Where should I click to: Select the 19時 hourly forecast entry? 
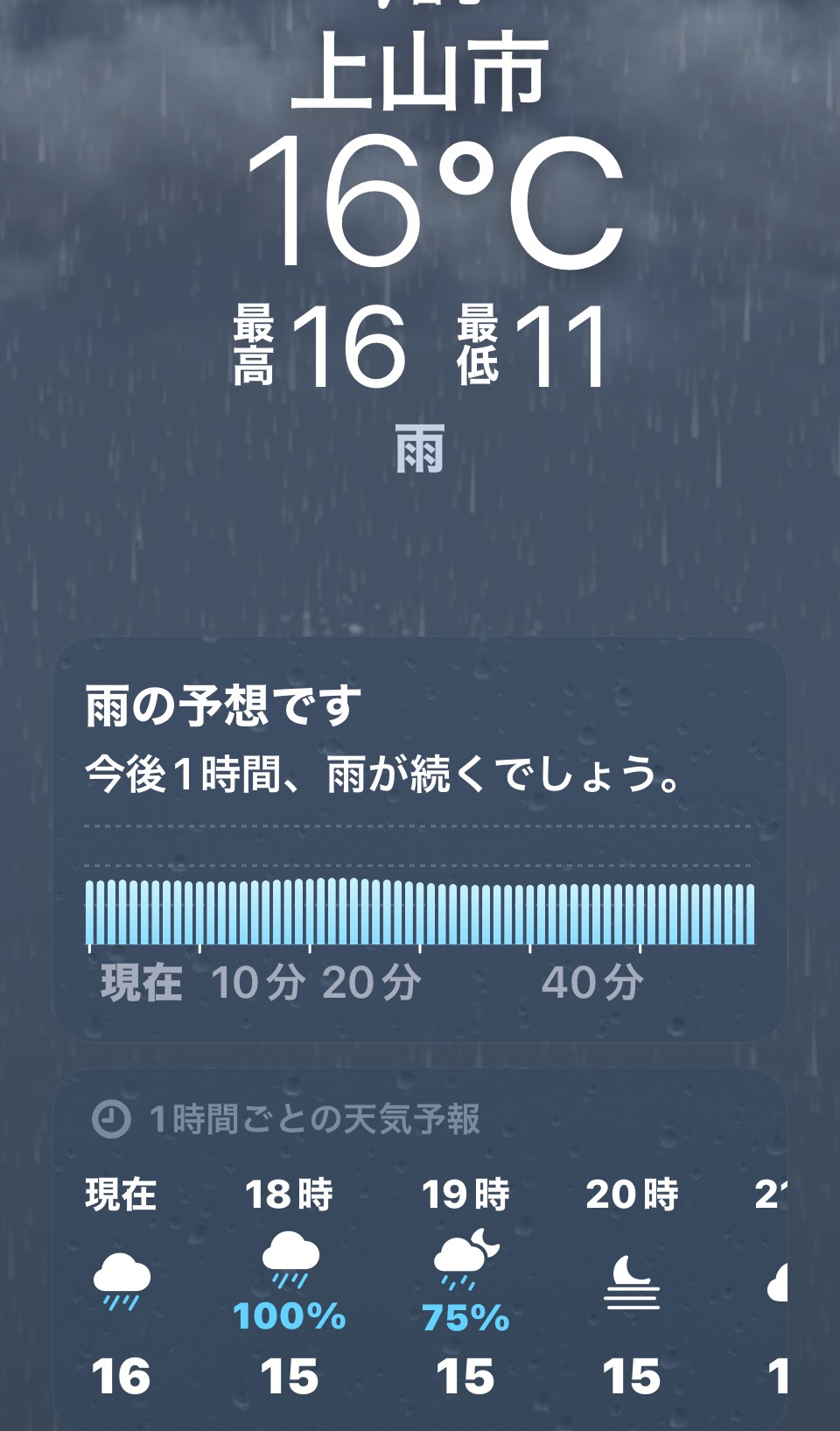465,1285
